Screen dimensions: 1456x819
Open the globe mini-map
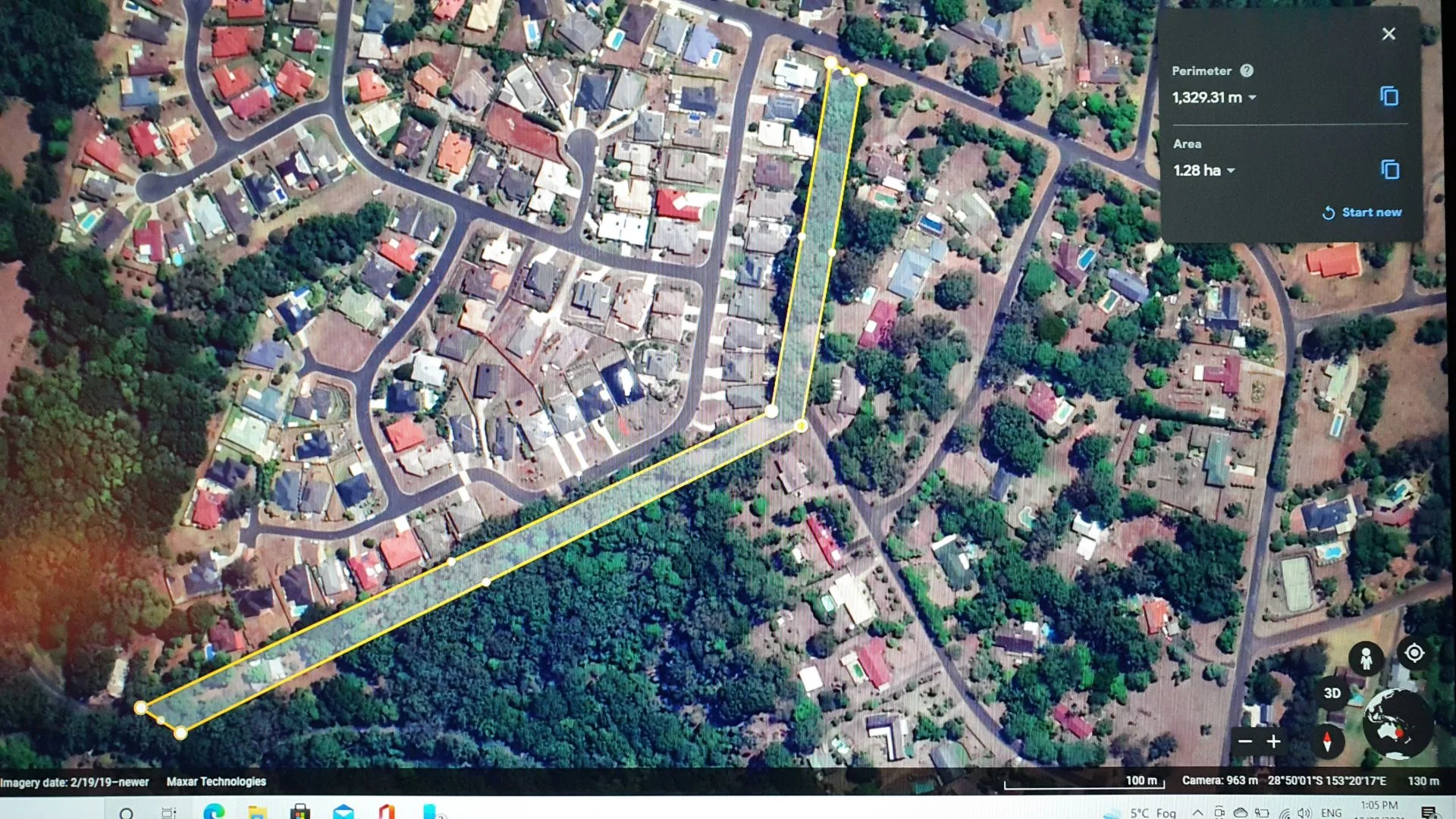(x=1397, y=724)
